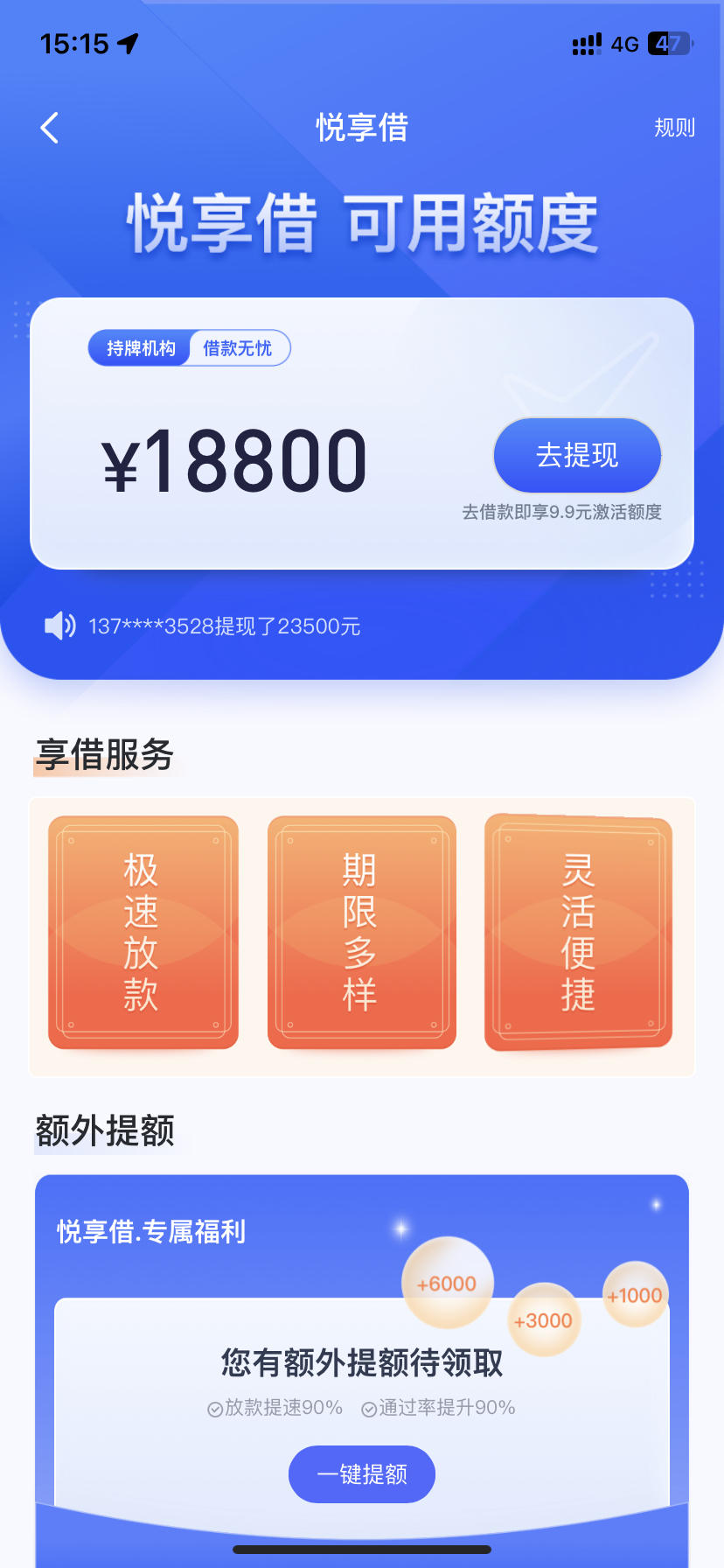Tap the +1000 bonus bubble
The height and width of the screenshot is (1568, 724).
635,1294
